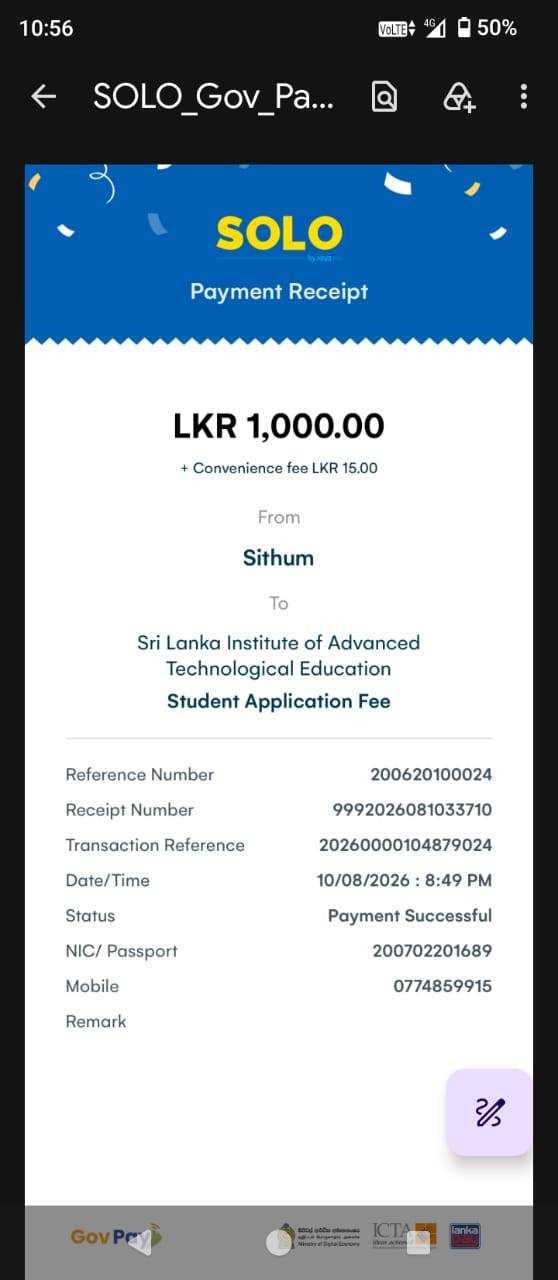Search within the document
The image size is (558, 1280).
click(384, 96)
